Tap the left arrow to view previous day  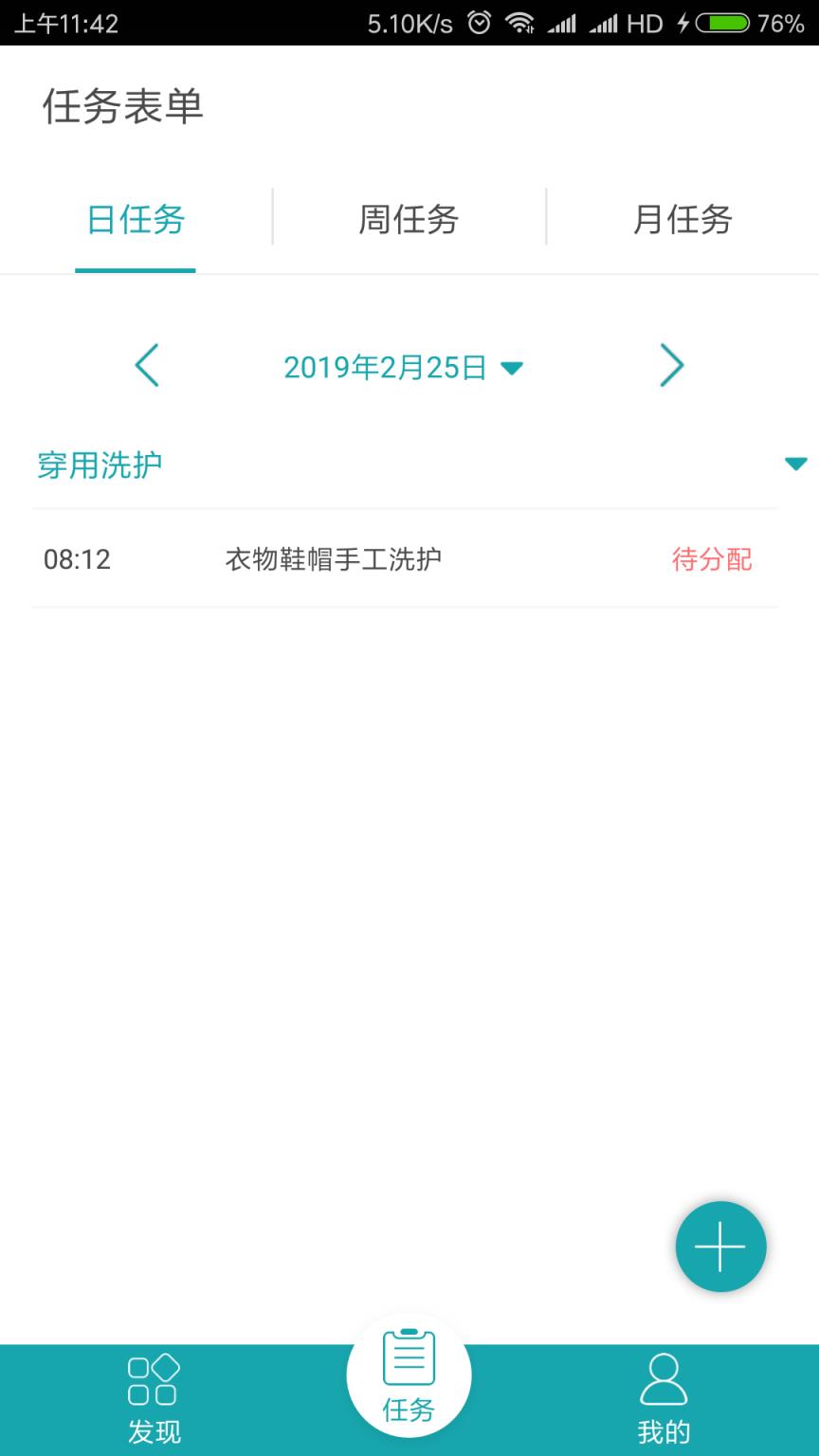click(147, 365)
